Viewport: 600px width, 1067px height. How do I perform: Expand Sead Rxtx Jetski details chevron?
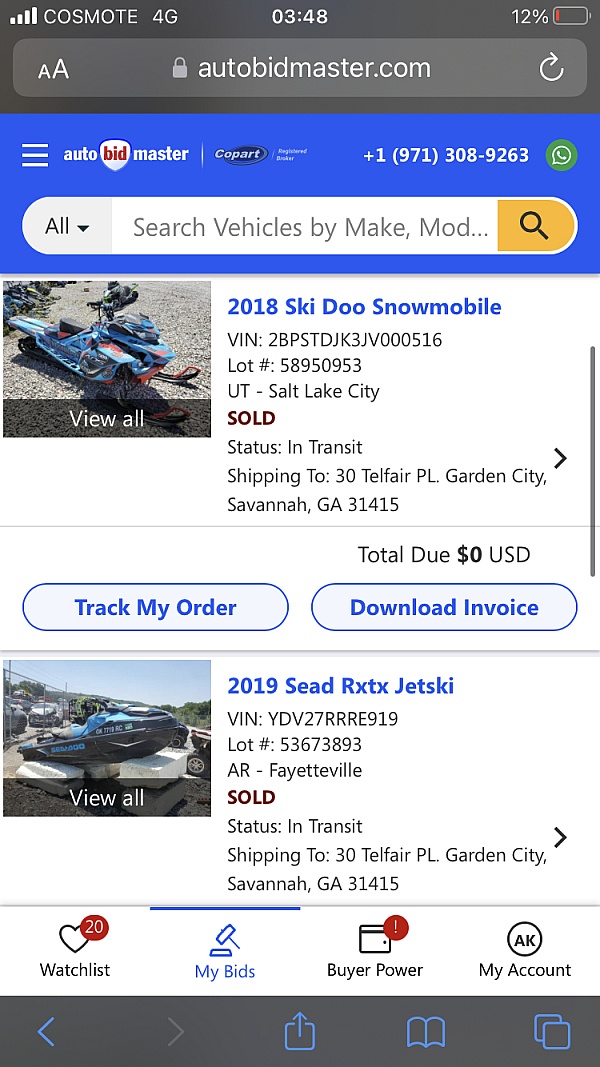(560, 837)
